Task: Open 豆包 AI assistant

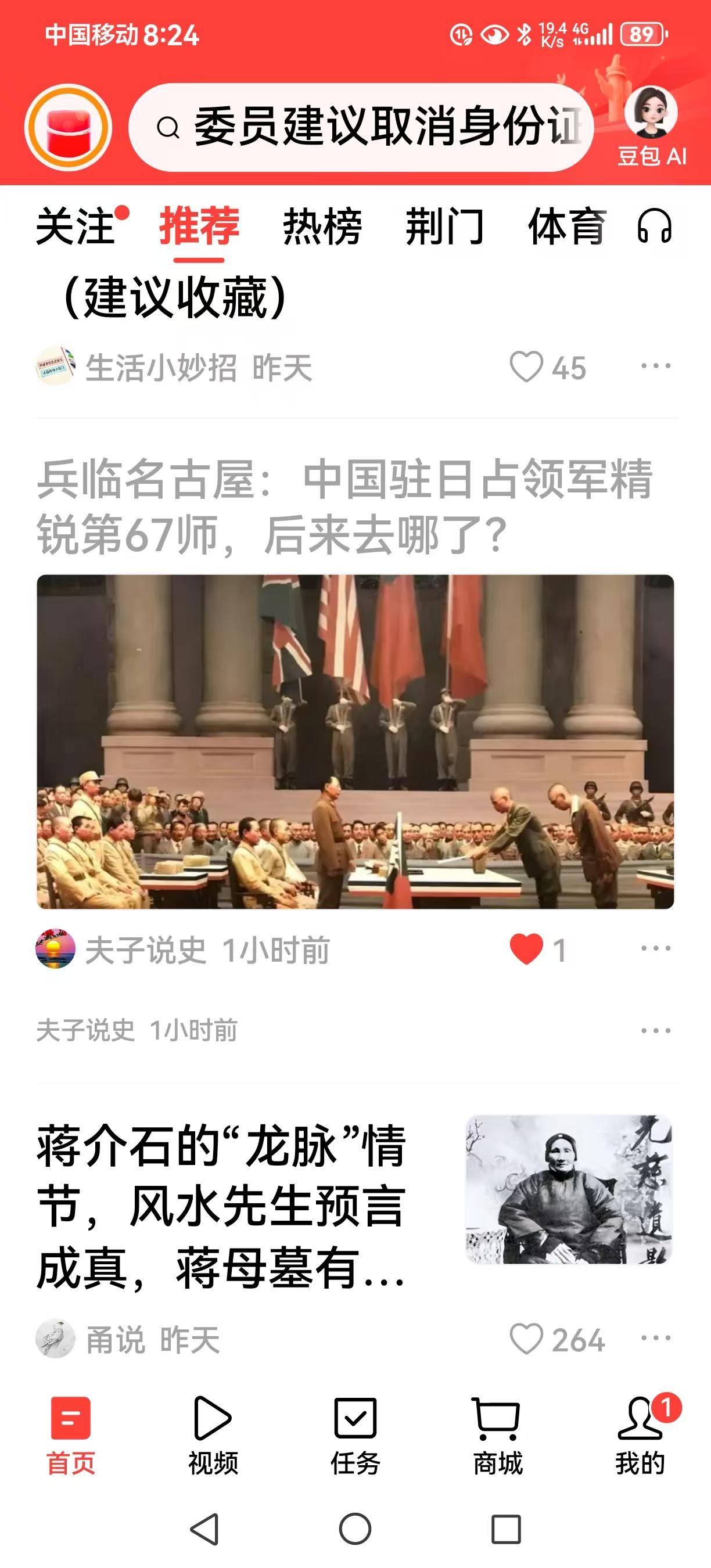Action: [x=651, y=127]
